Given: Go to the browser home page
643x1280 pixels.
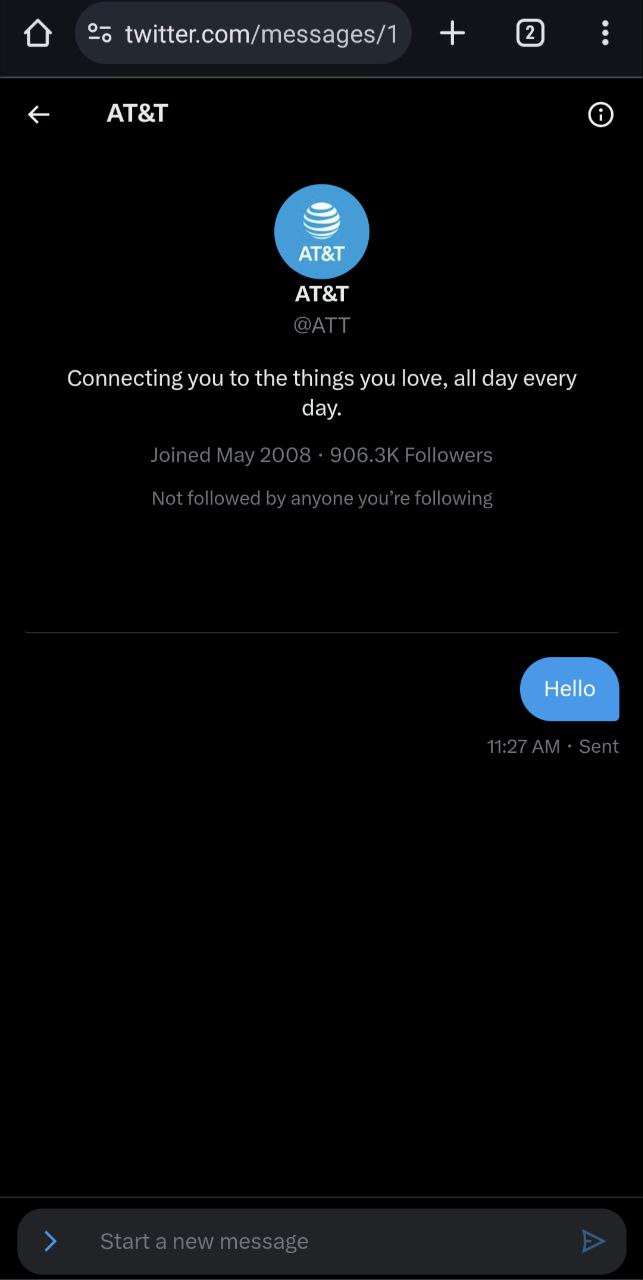Looking at the screenshot, I should [x=37, y=34].
